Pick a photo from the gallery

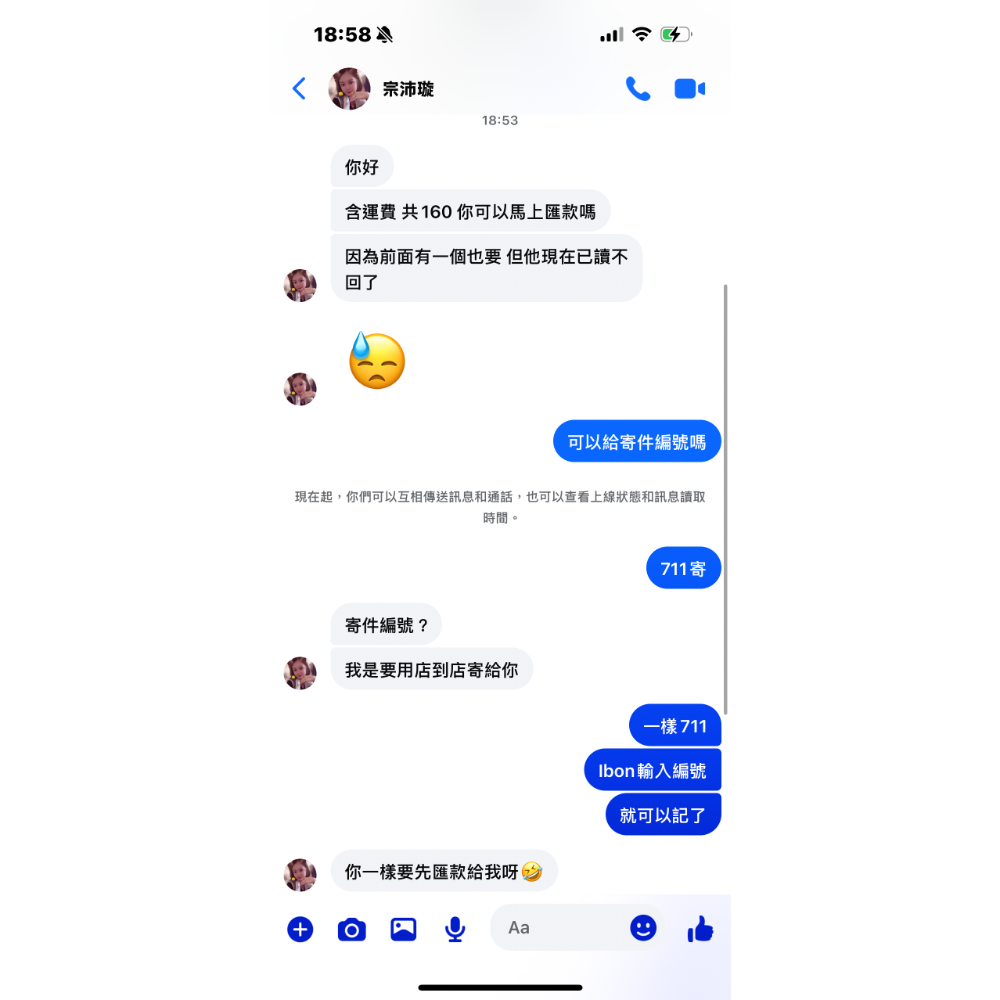pyautogui.click(x=403, y=929)
